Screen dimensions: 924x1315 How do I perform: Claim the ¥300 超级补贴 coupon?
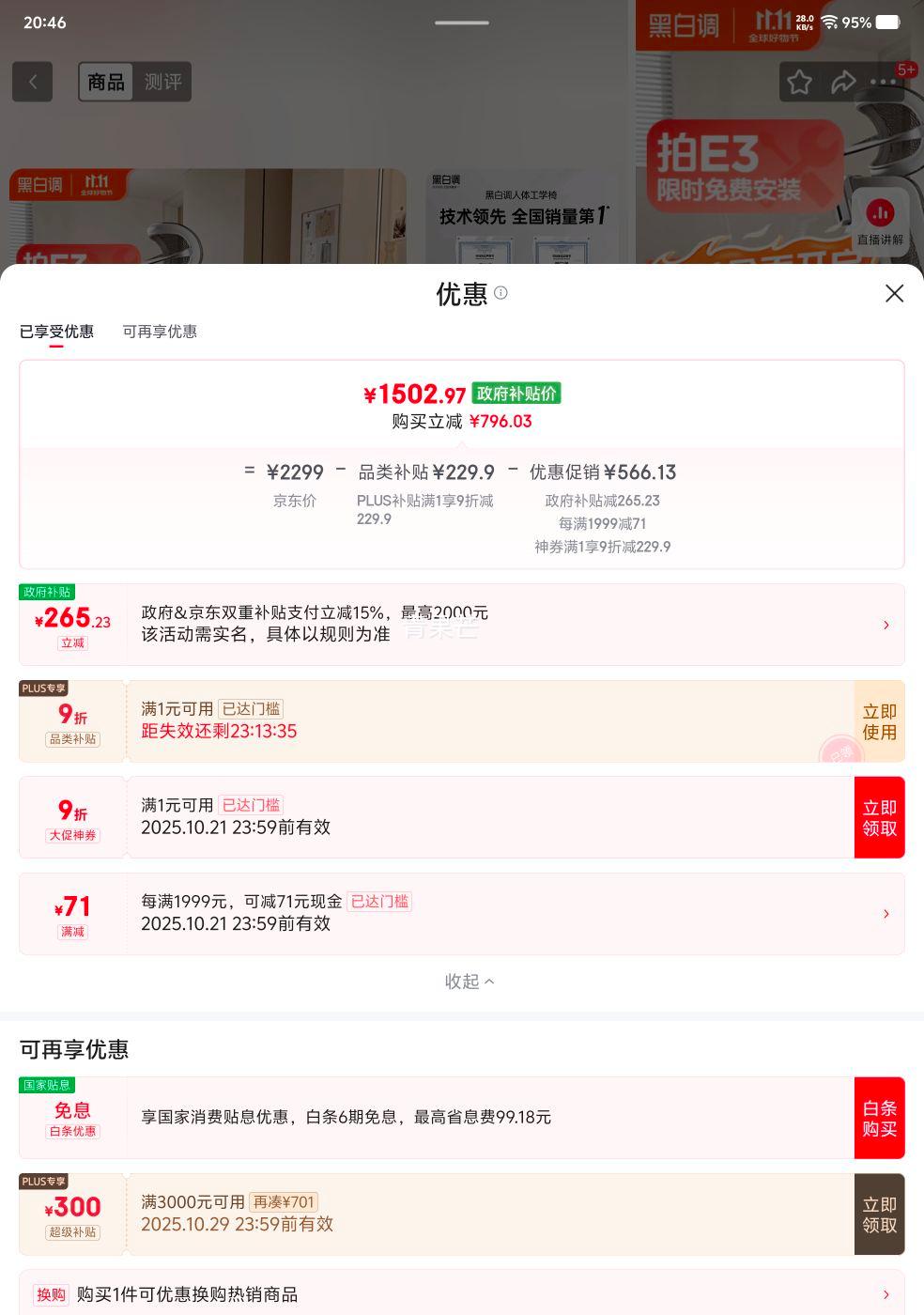(879, 1214)
